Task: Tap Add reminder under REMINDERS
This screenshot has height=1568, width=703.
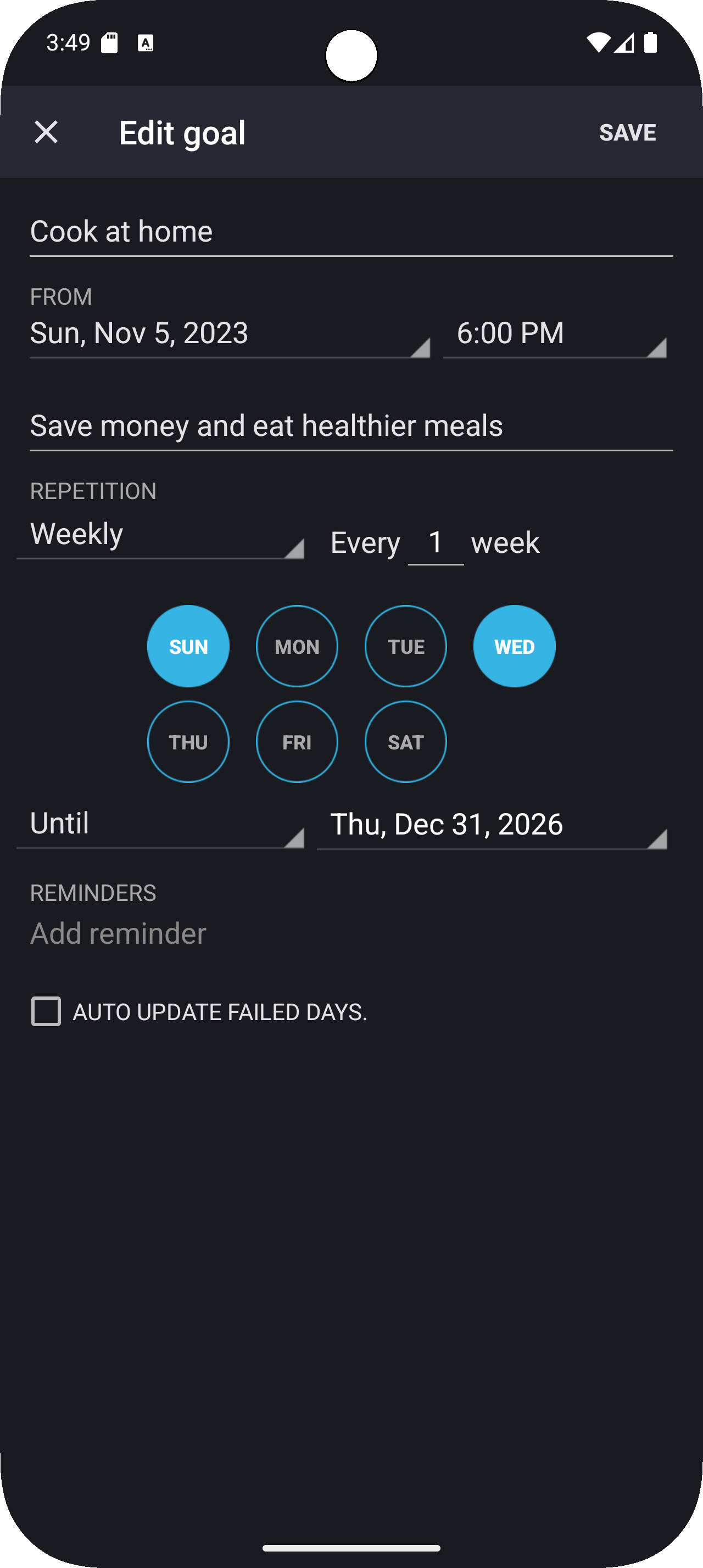Action: click(118, 933)
